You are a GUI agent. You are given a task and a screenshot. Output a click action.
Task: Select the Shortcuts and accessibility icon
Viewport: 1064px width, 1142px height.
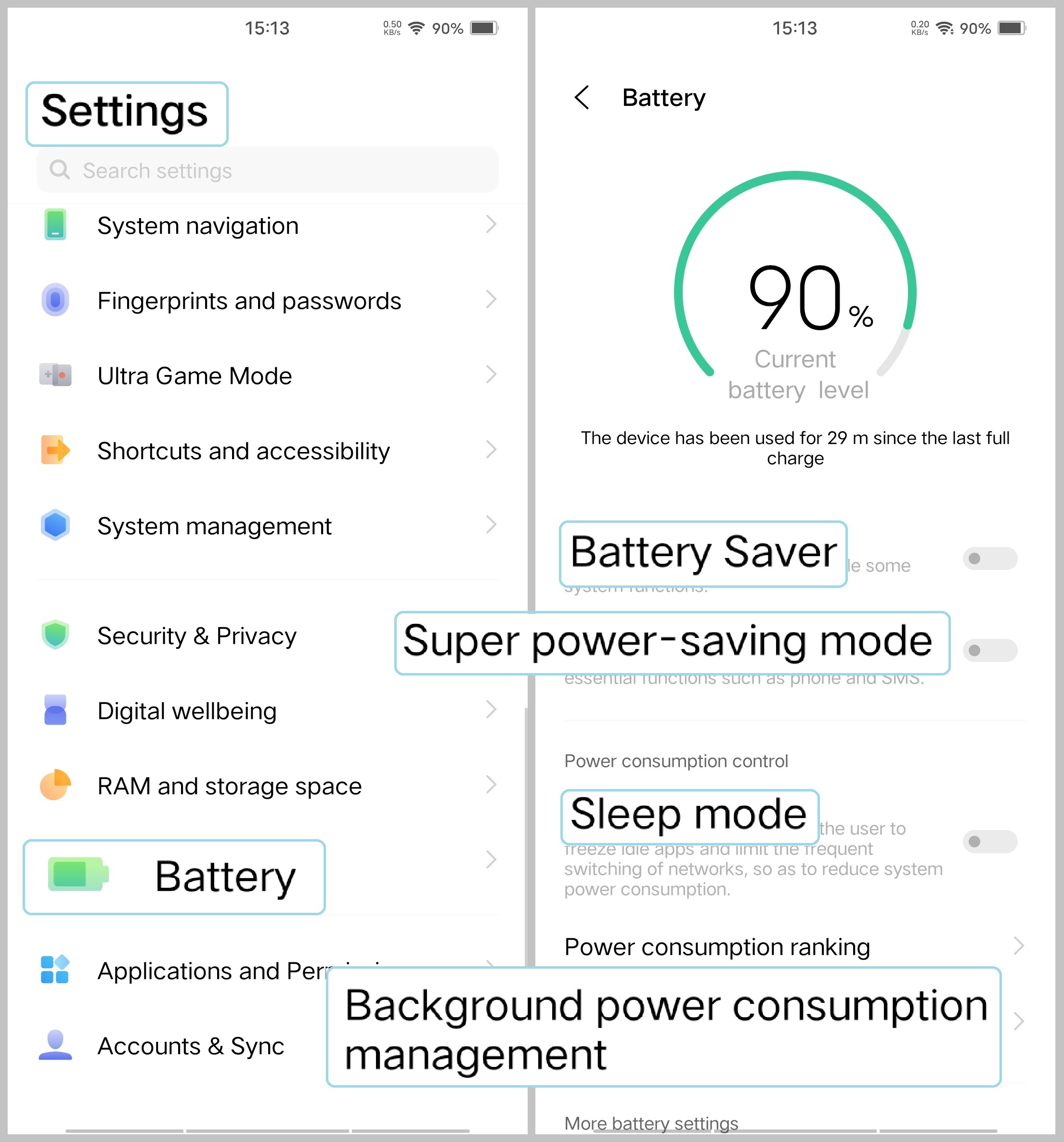pyautogui.click(x=55, y=450)
